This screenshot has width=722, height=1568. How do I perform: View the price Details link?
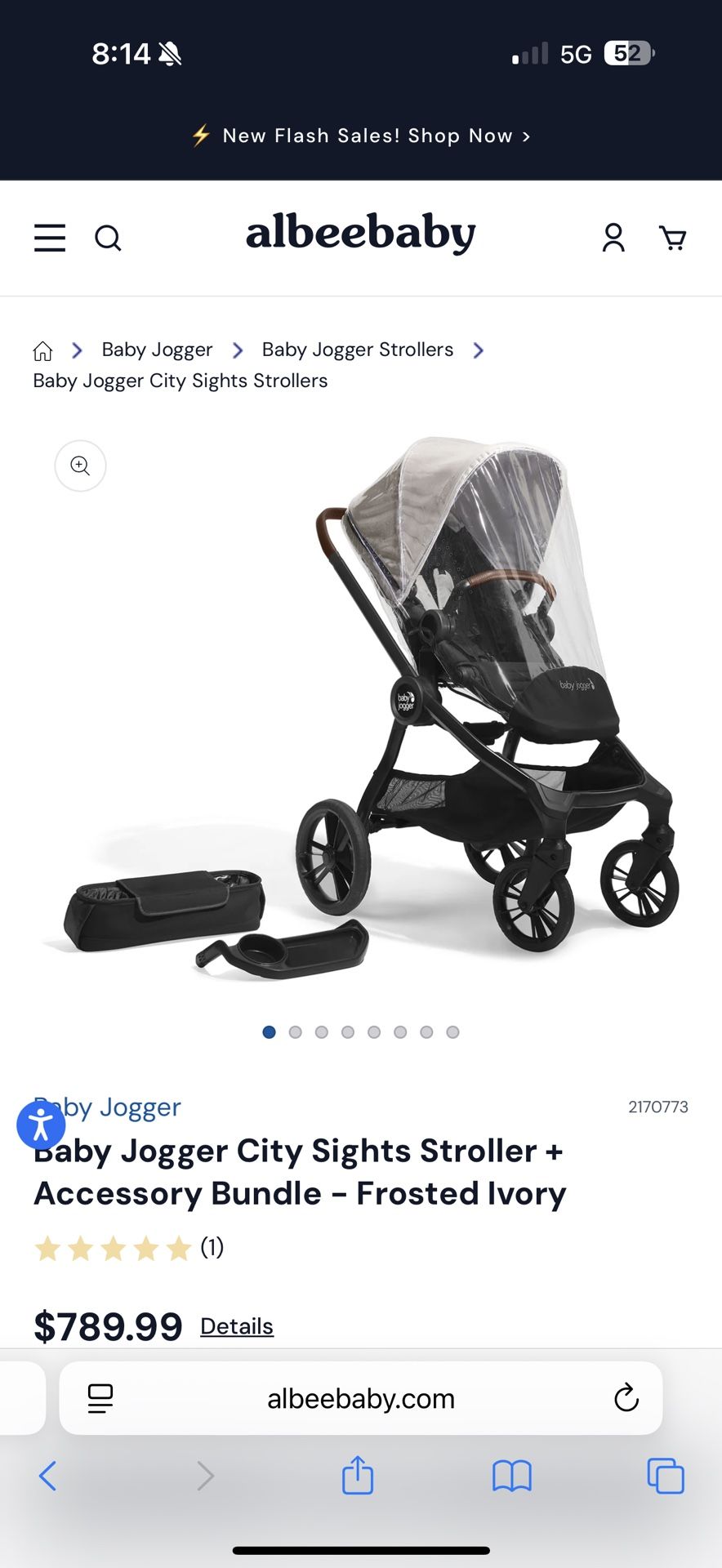237,1326
